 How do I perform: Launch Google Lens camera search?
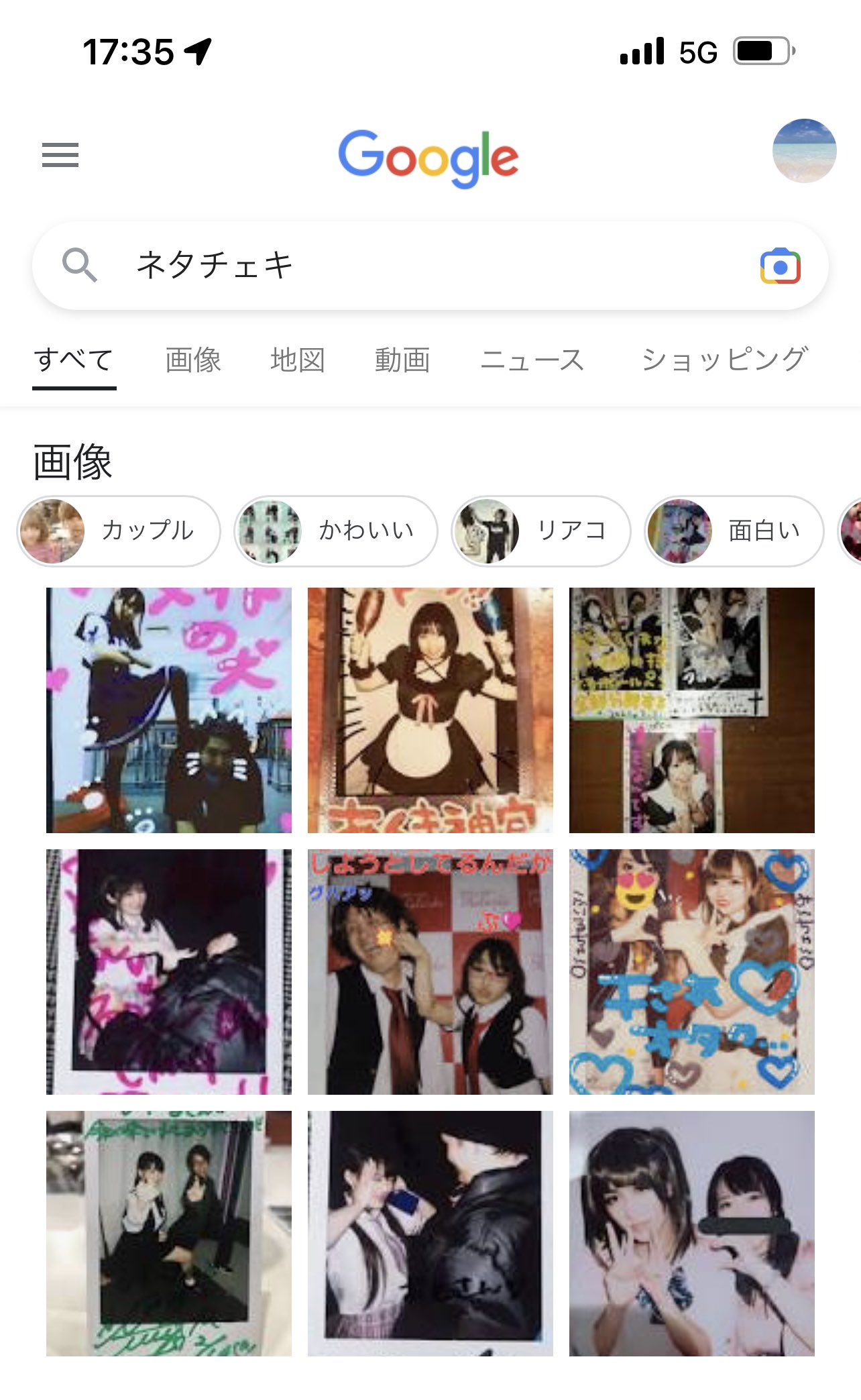(780, 266)
